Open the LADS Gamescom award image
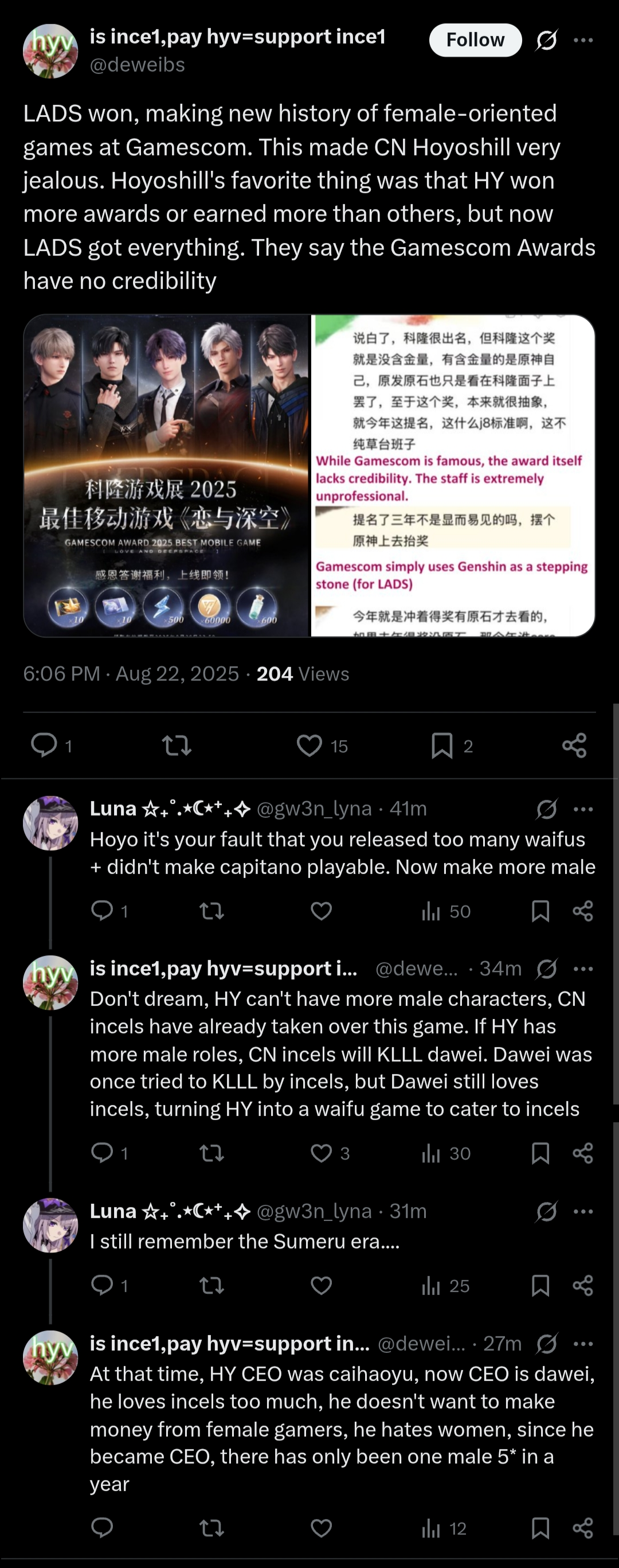Viewport: 619px width, 1568px height. [x=167, y=475]
